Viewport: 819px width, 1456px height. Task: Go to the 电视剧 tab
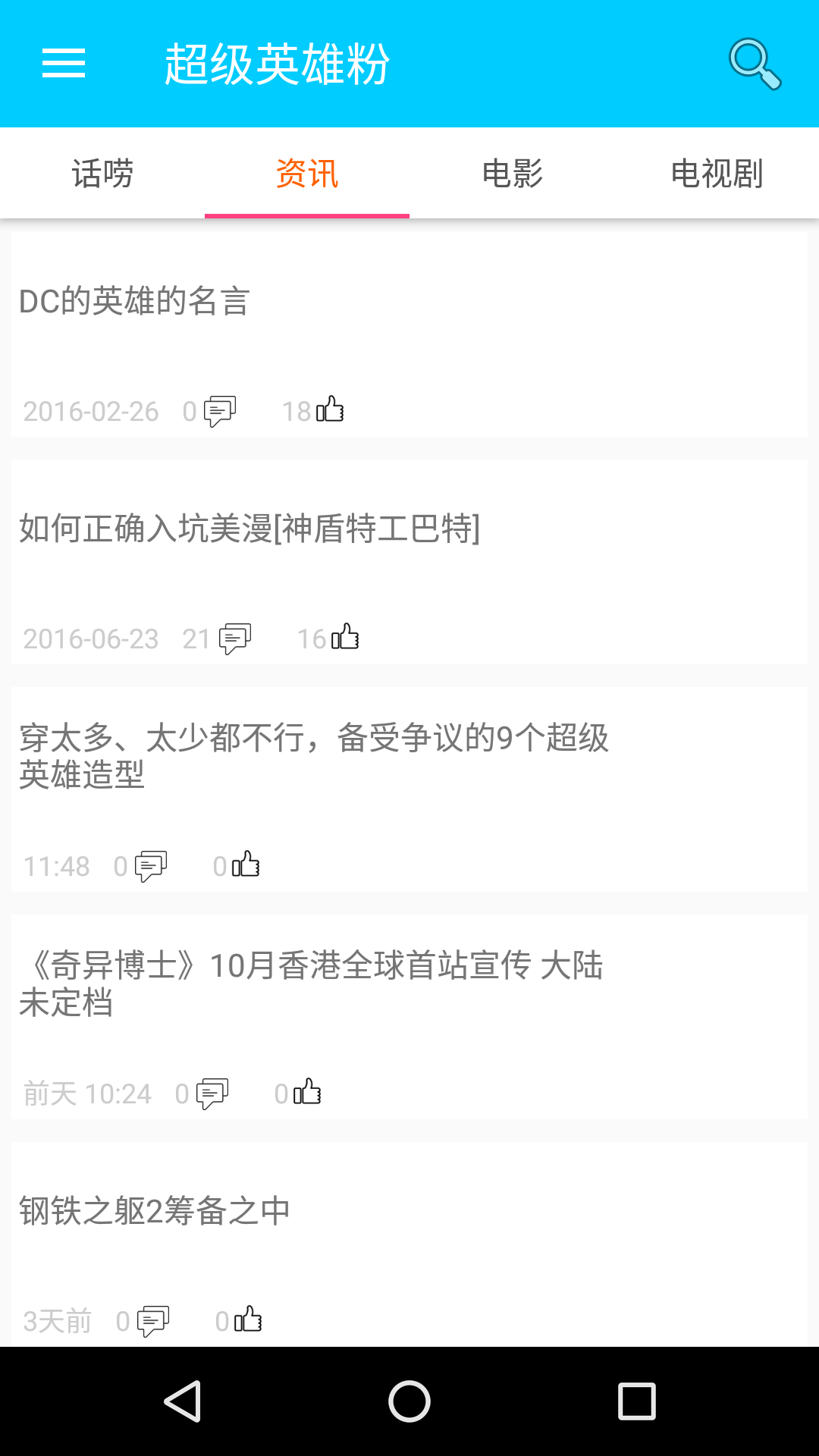pyautogui.click(x=717, y=174)
